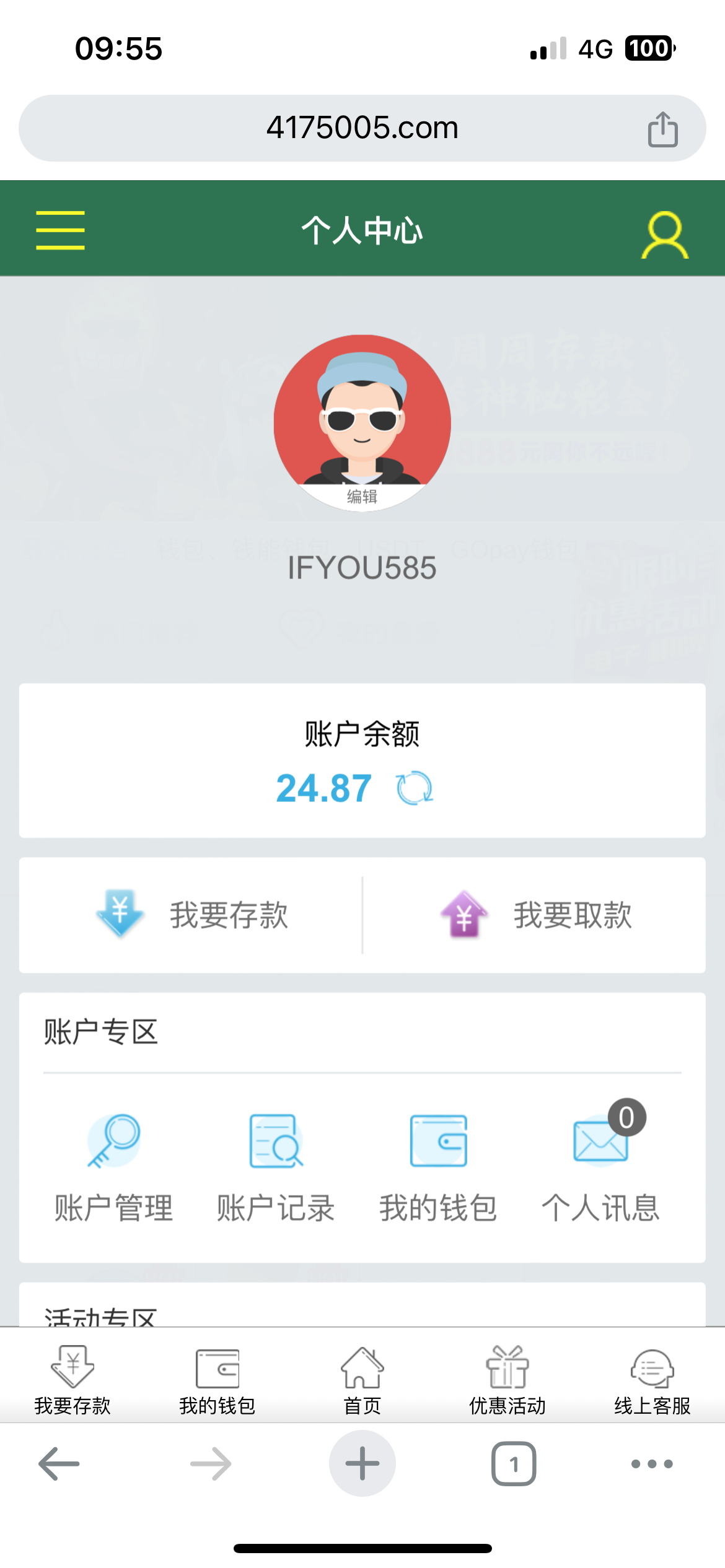Open the hamburger drawer menu

[60, 230]
